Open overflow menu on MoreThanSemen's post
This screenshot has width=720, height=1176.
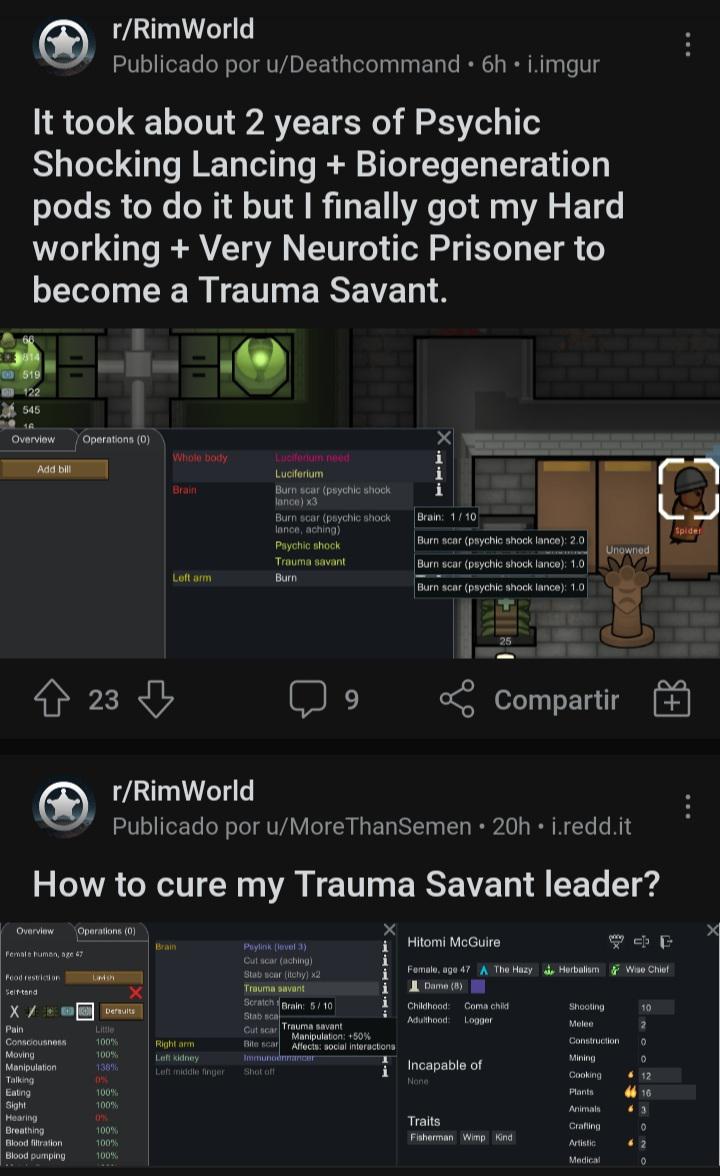click(x=687, y=807)
